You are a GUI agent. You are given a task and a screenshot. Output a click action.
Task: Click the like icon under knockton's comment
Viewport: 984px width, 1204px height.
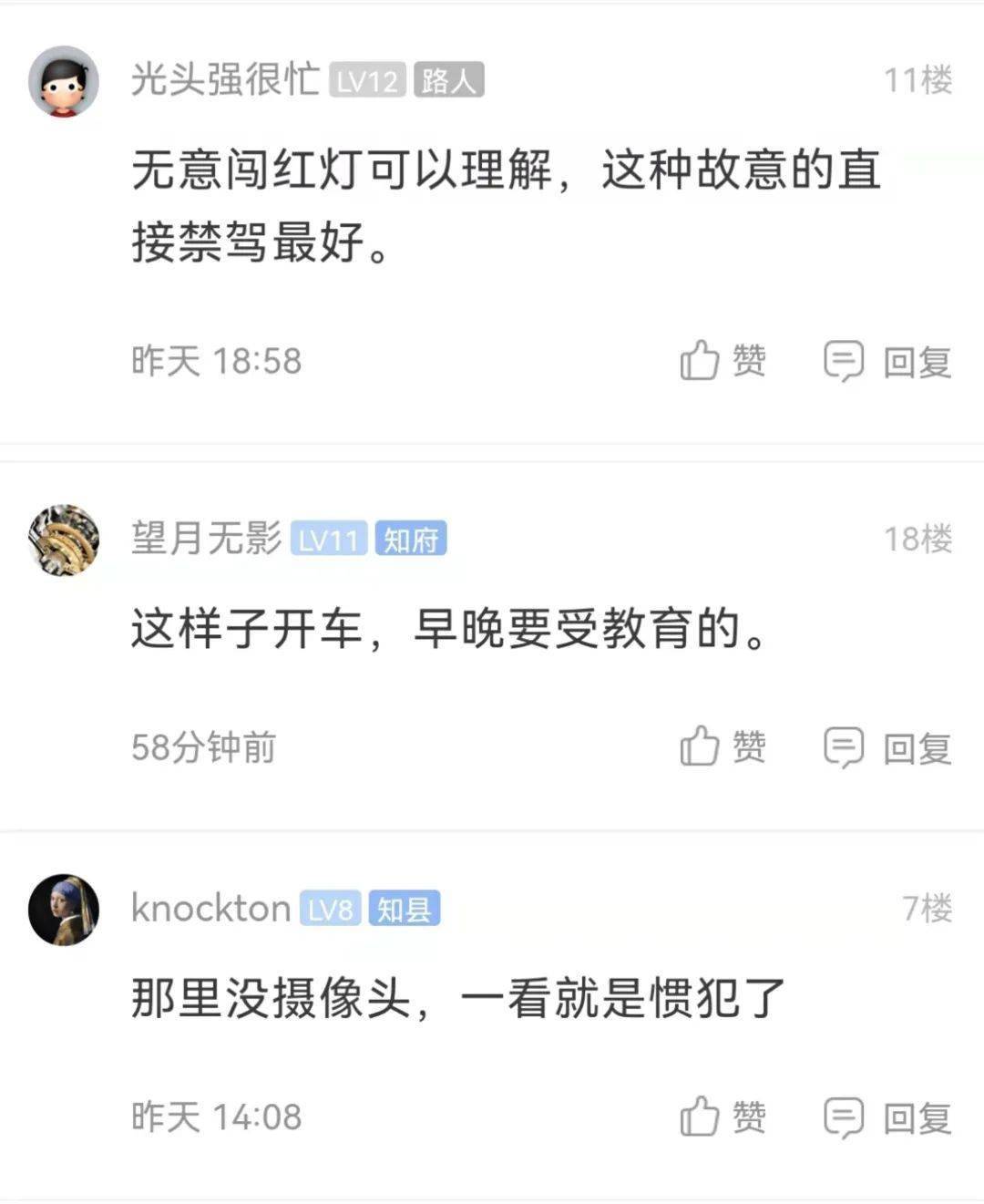[x=700, y=1116]
